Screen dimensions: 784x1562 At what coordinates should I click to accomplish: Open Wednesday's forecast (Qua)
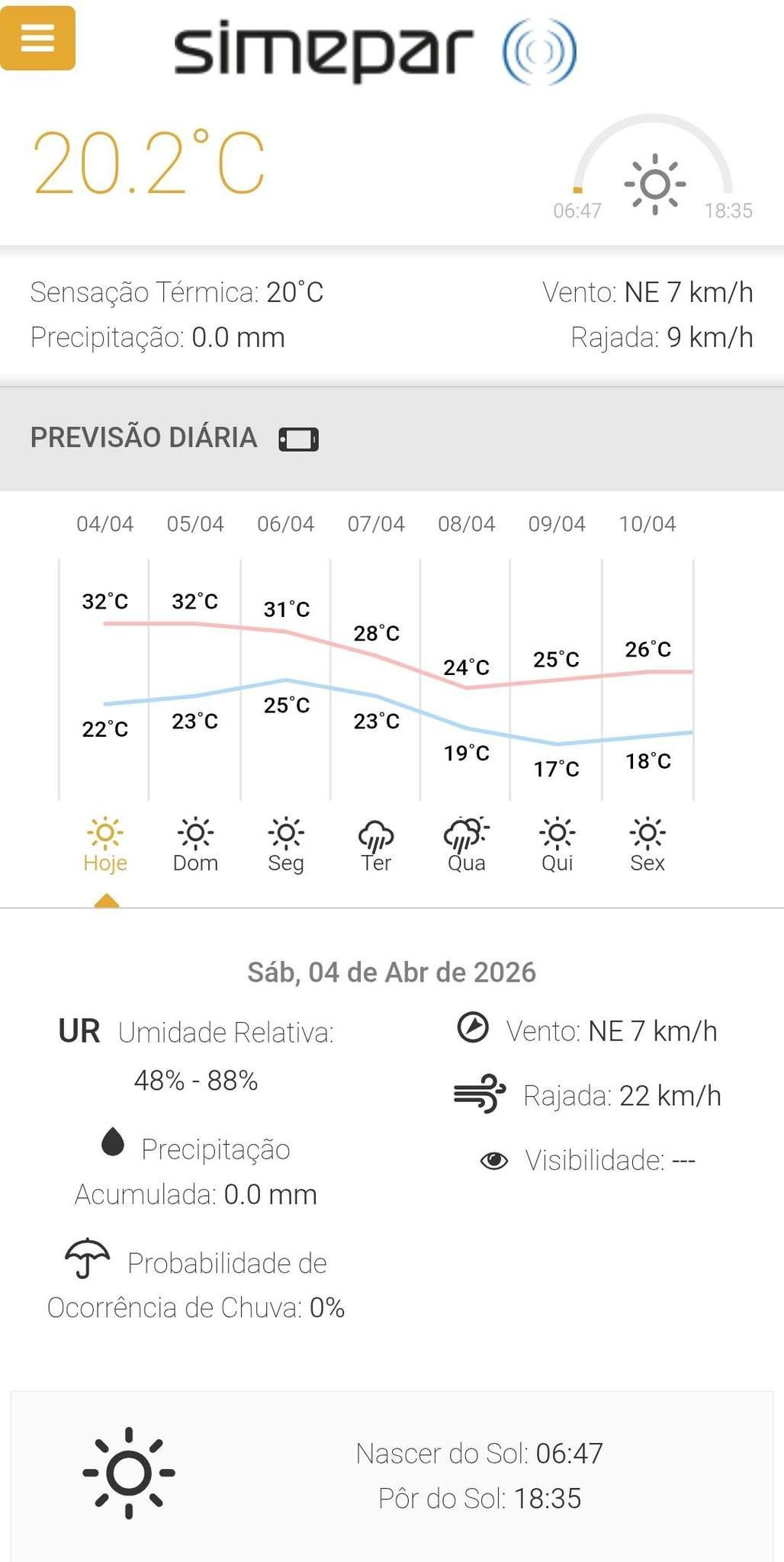466,845
